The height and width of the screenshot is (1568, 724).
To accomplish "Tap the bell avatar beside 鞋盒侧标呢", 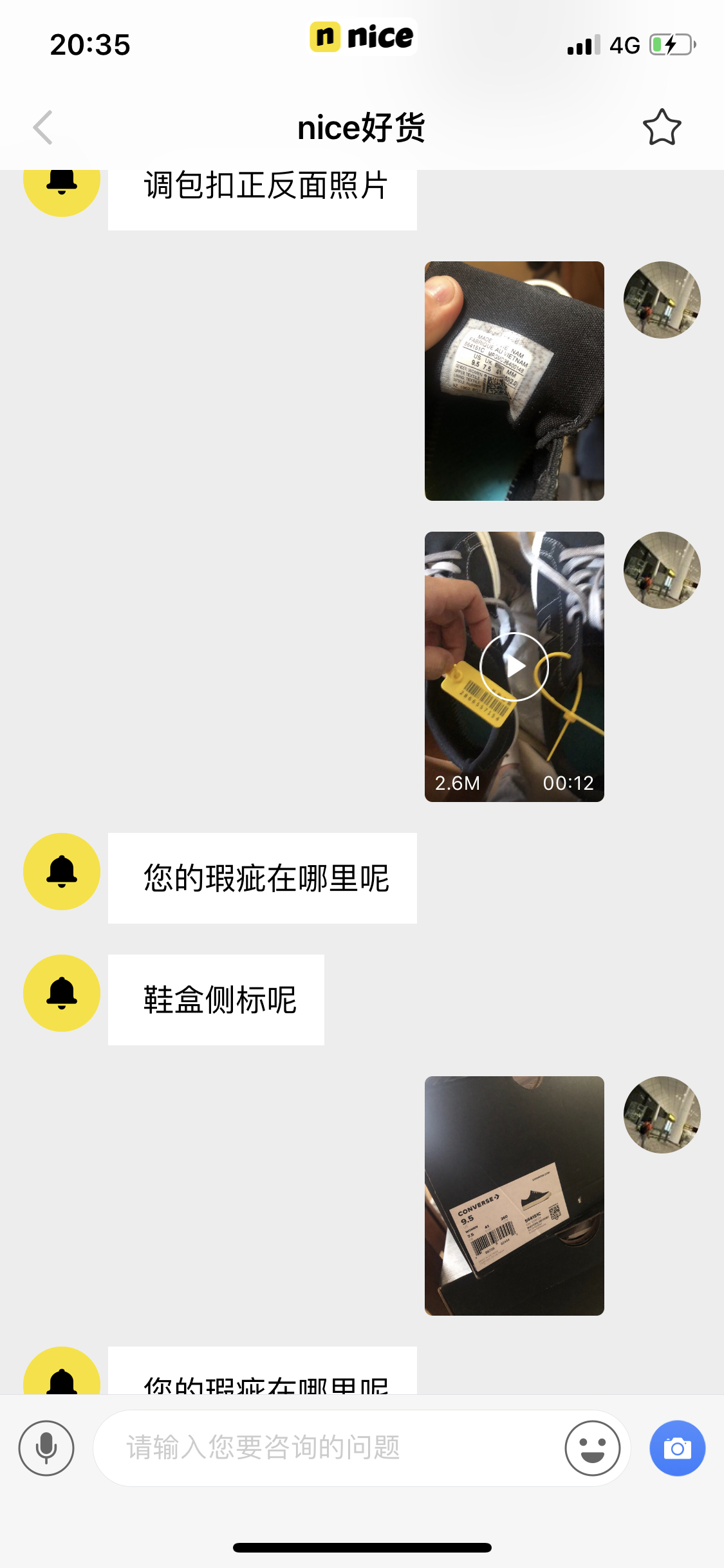I will point(62,993).
